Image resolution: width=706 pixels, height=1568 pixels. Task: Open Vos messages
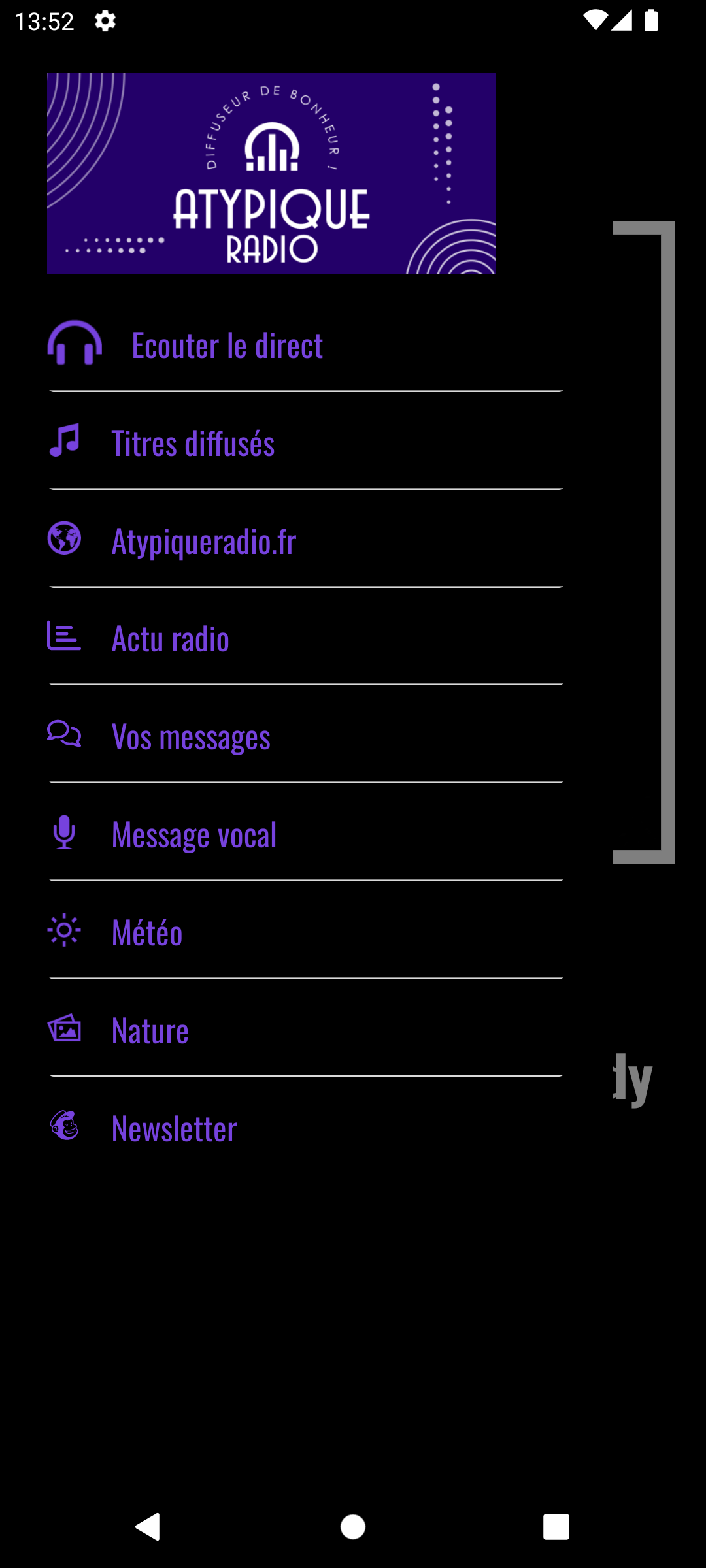191,736
